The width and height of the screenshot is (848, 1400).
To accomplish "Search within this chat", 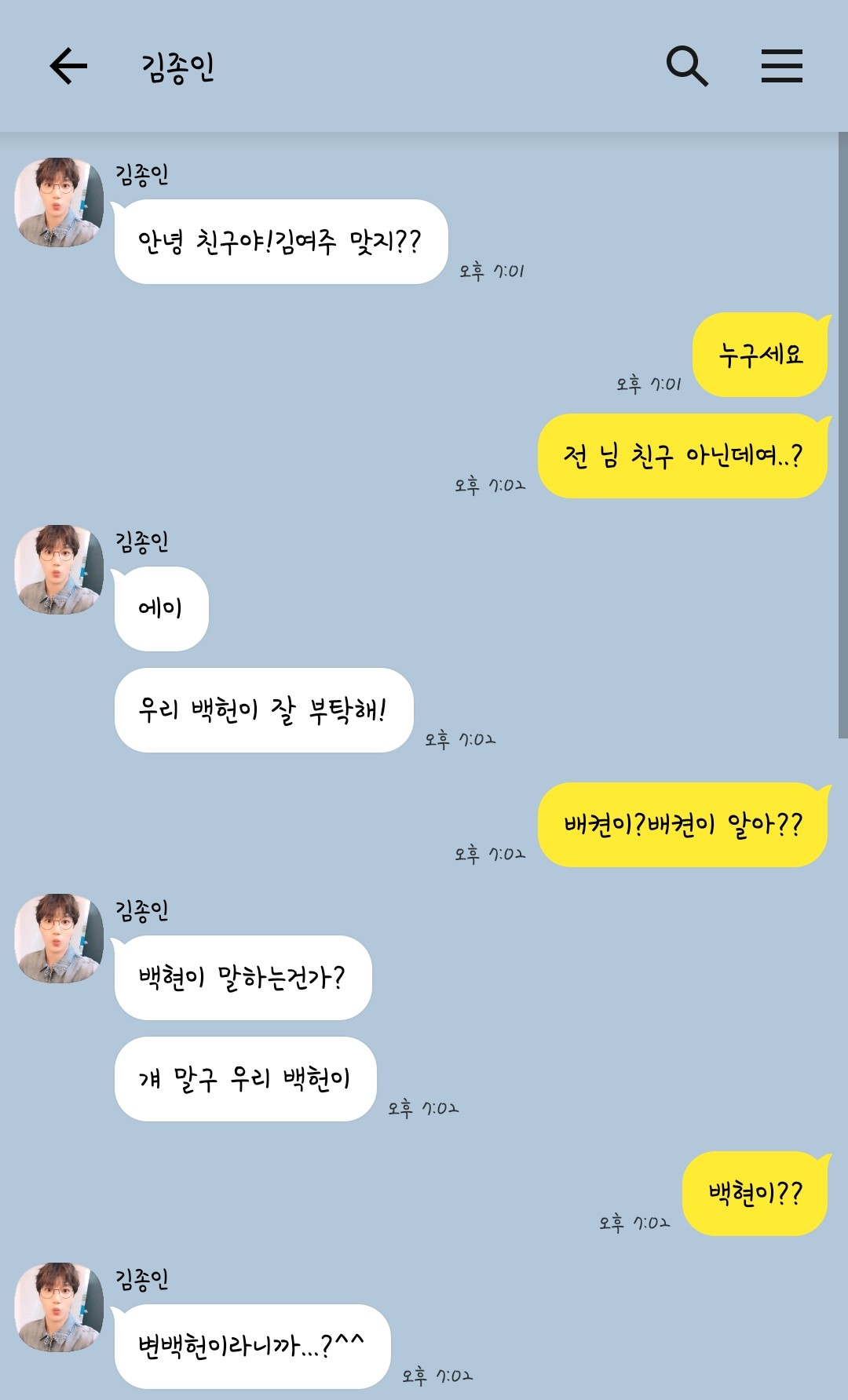I will tap(687, 66).
